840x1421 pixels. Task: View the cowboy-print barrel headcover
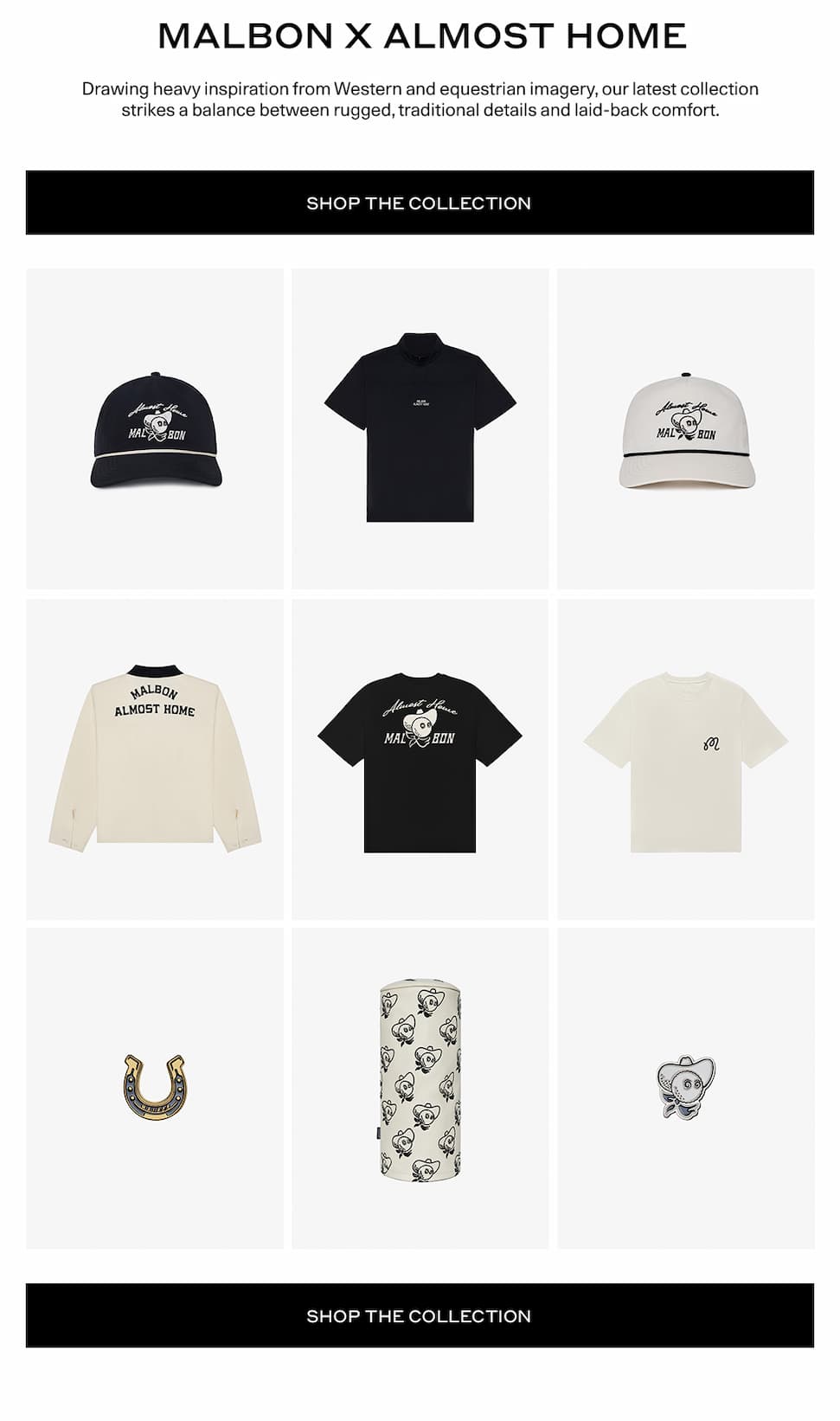[420, 1089]
